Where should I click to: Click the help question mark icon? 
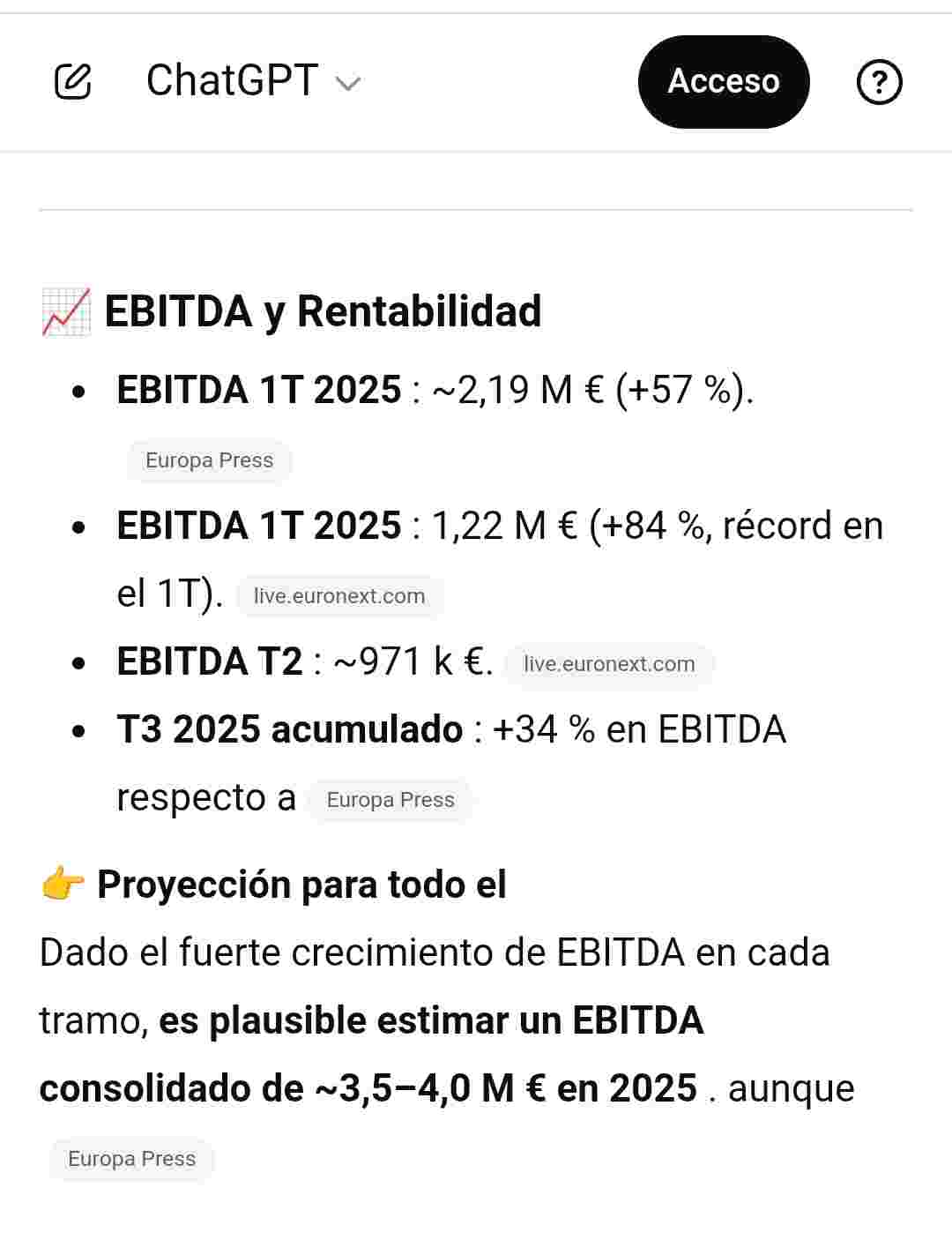[x=880, y=81]
